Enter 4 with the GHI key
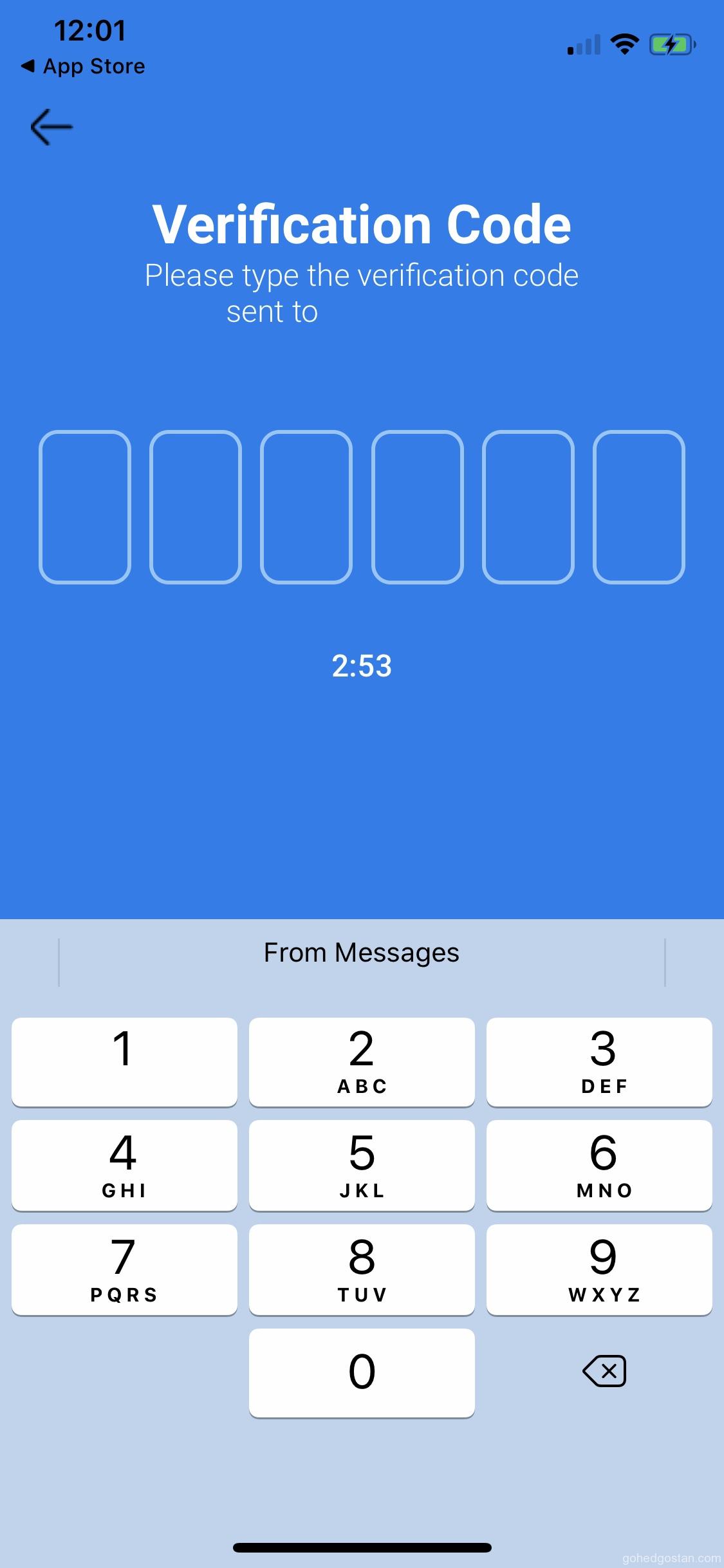 tap(124, 1165)
